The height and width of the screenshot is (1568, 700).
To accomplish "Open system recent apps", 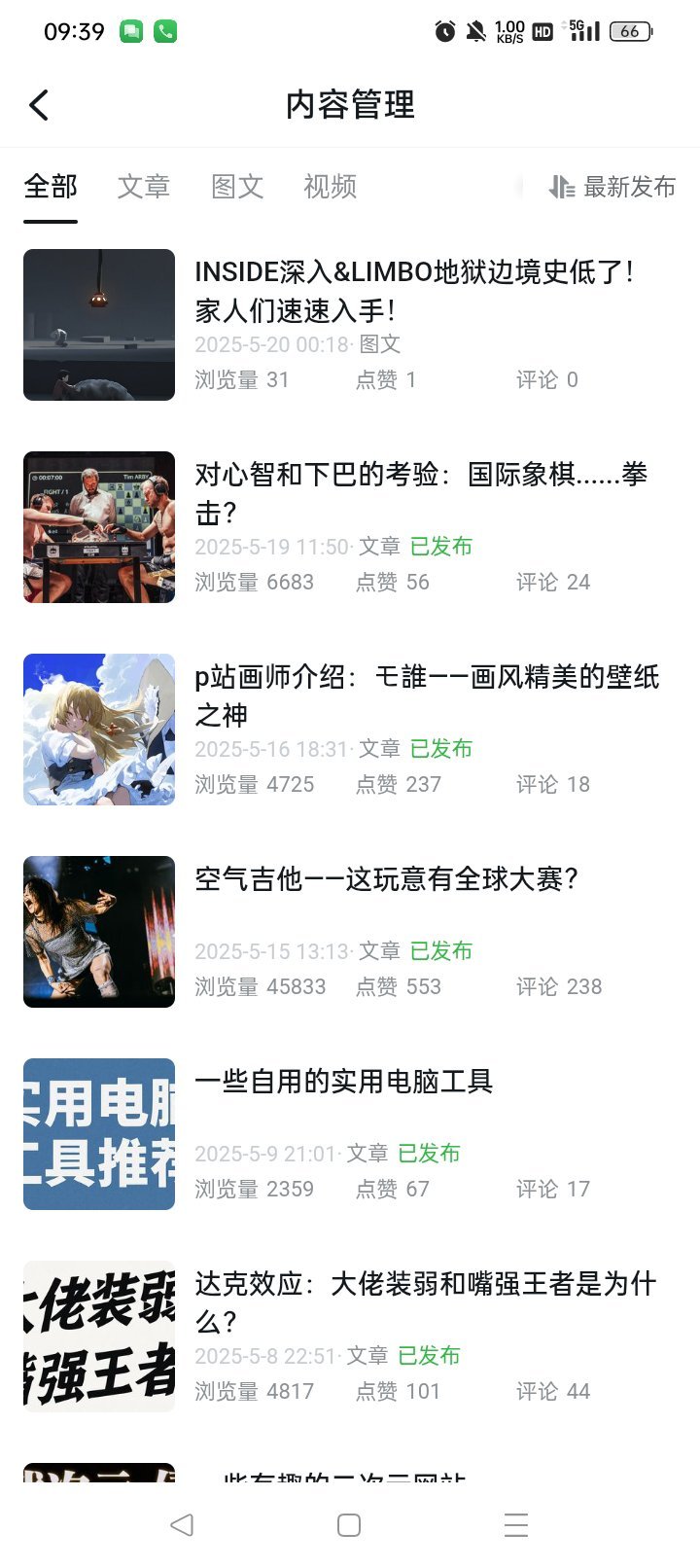I will (516, 1524).
